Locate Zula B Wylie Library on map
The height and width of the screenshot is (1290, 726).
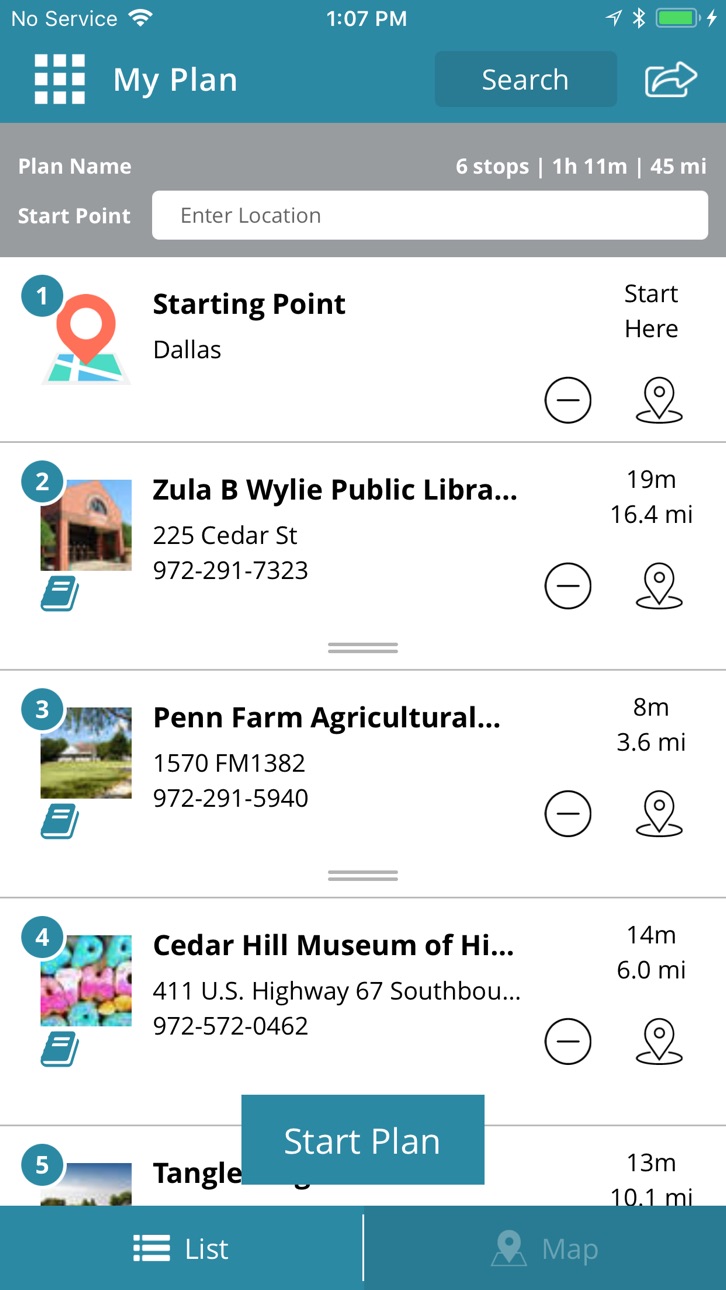[659, 586]
